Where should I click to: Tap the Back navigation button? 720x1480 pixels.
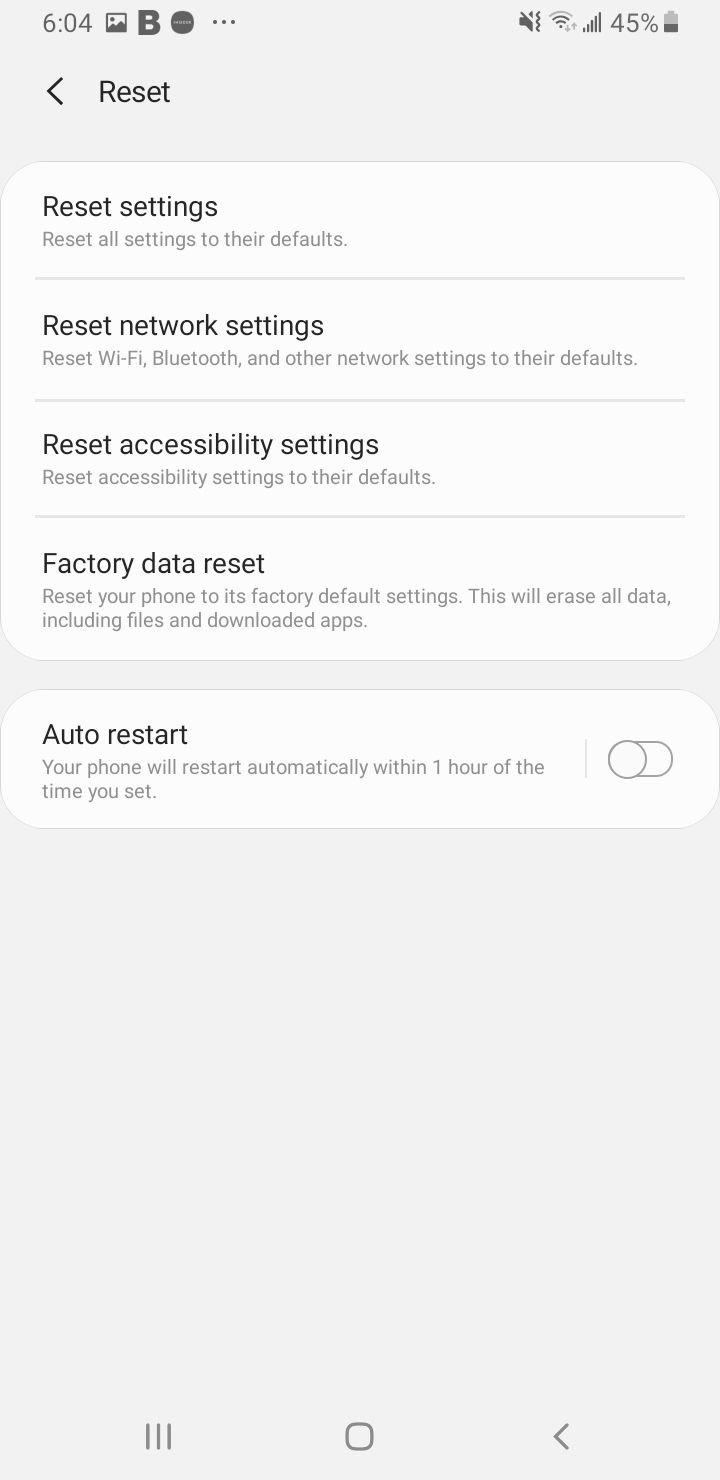[560, 1435]
